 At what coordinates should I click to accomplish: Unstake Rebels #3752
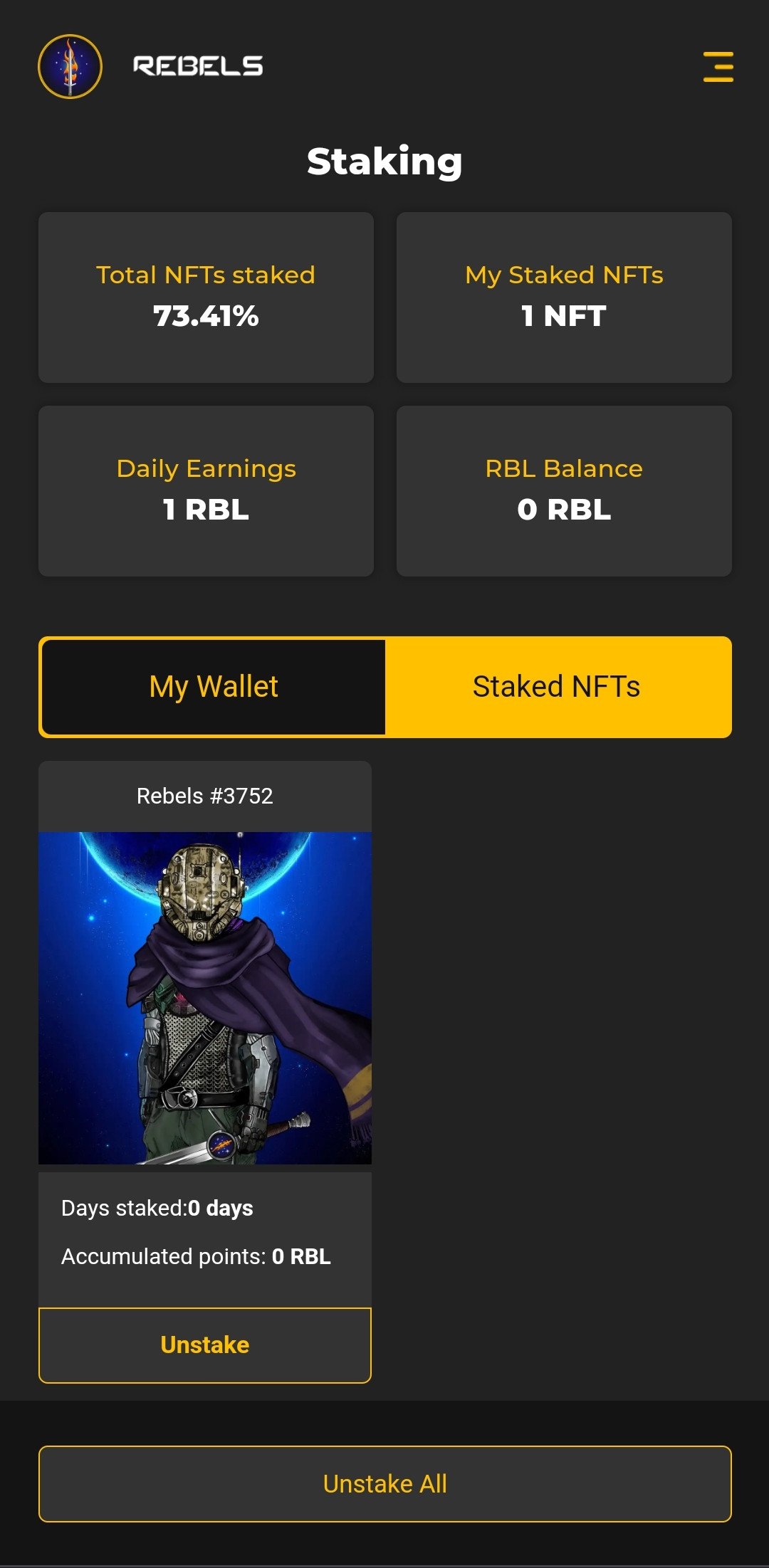tap(205, 1345)
